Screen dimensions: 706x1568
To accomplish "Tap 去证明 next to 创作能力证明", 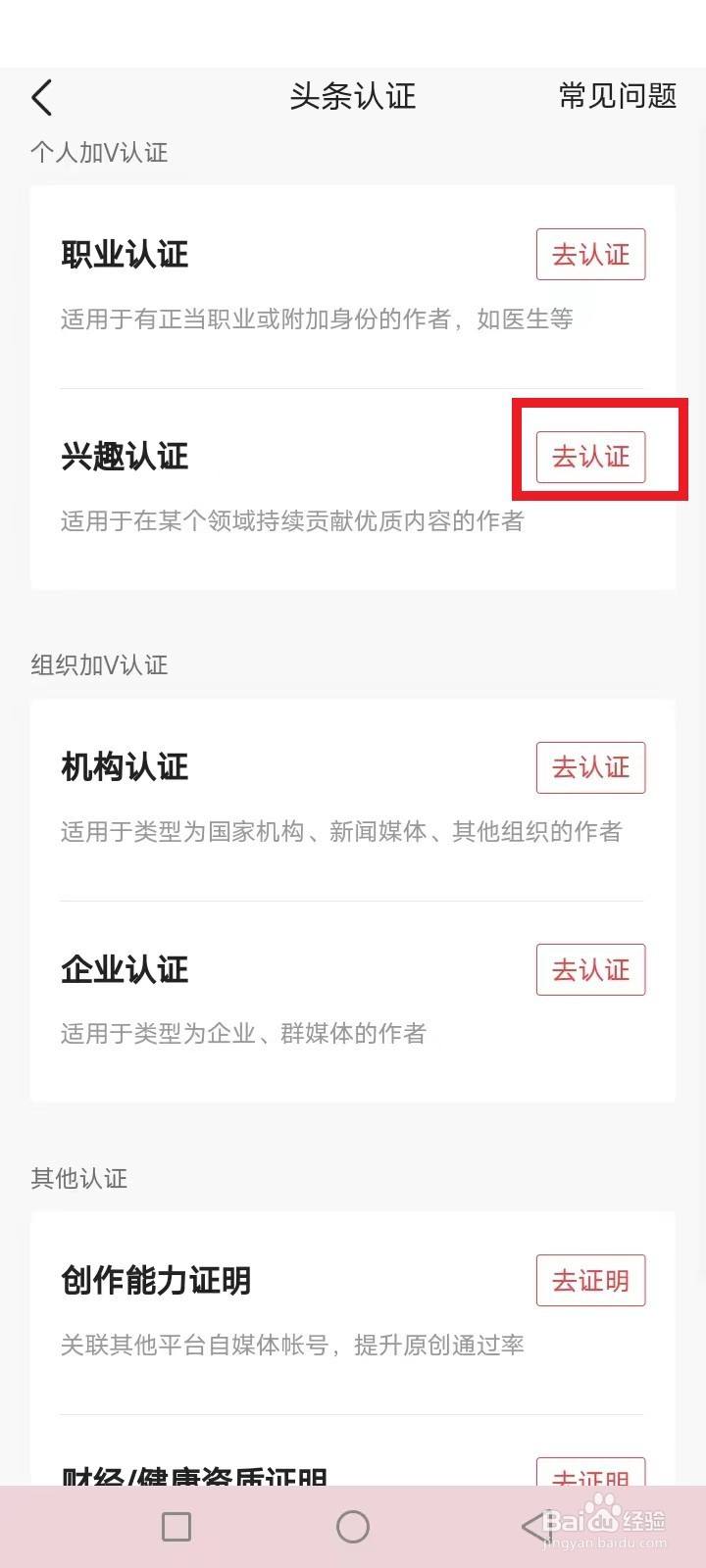I will coord(590,1280).
